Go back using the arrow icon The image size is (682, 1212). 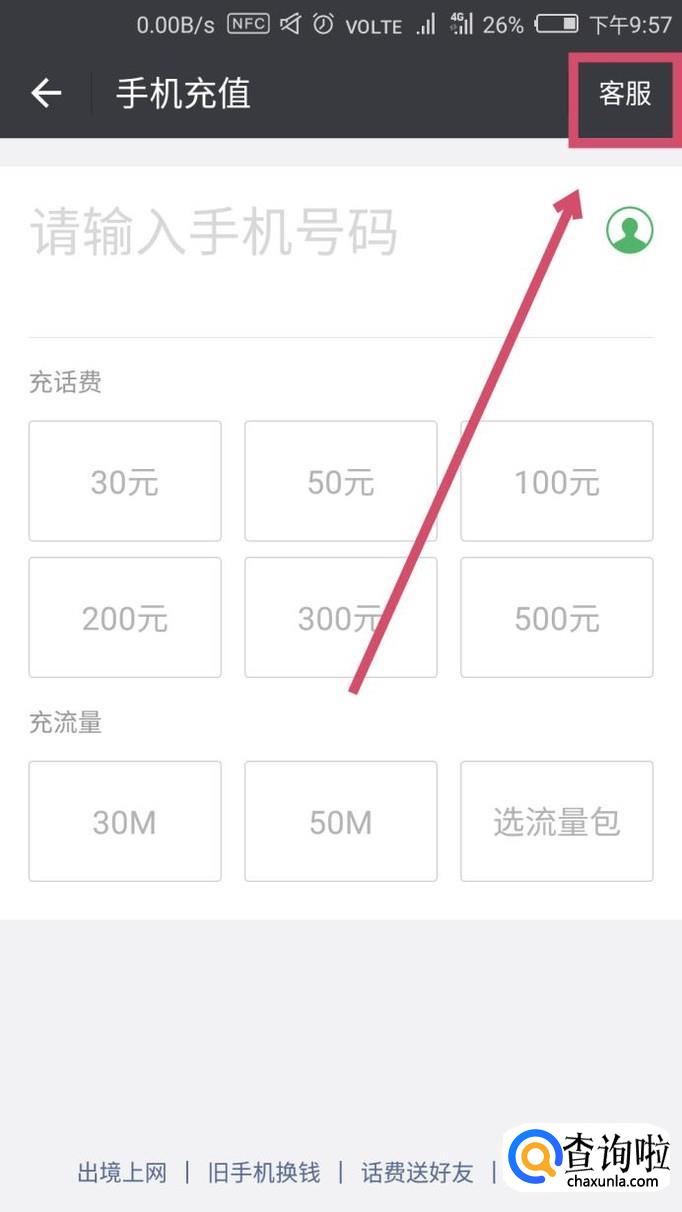point(46,94)
